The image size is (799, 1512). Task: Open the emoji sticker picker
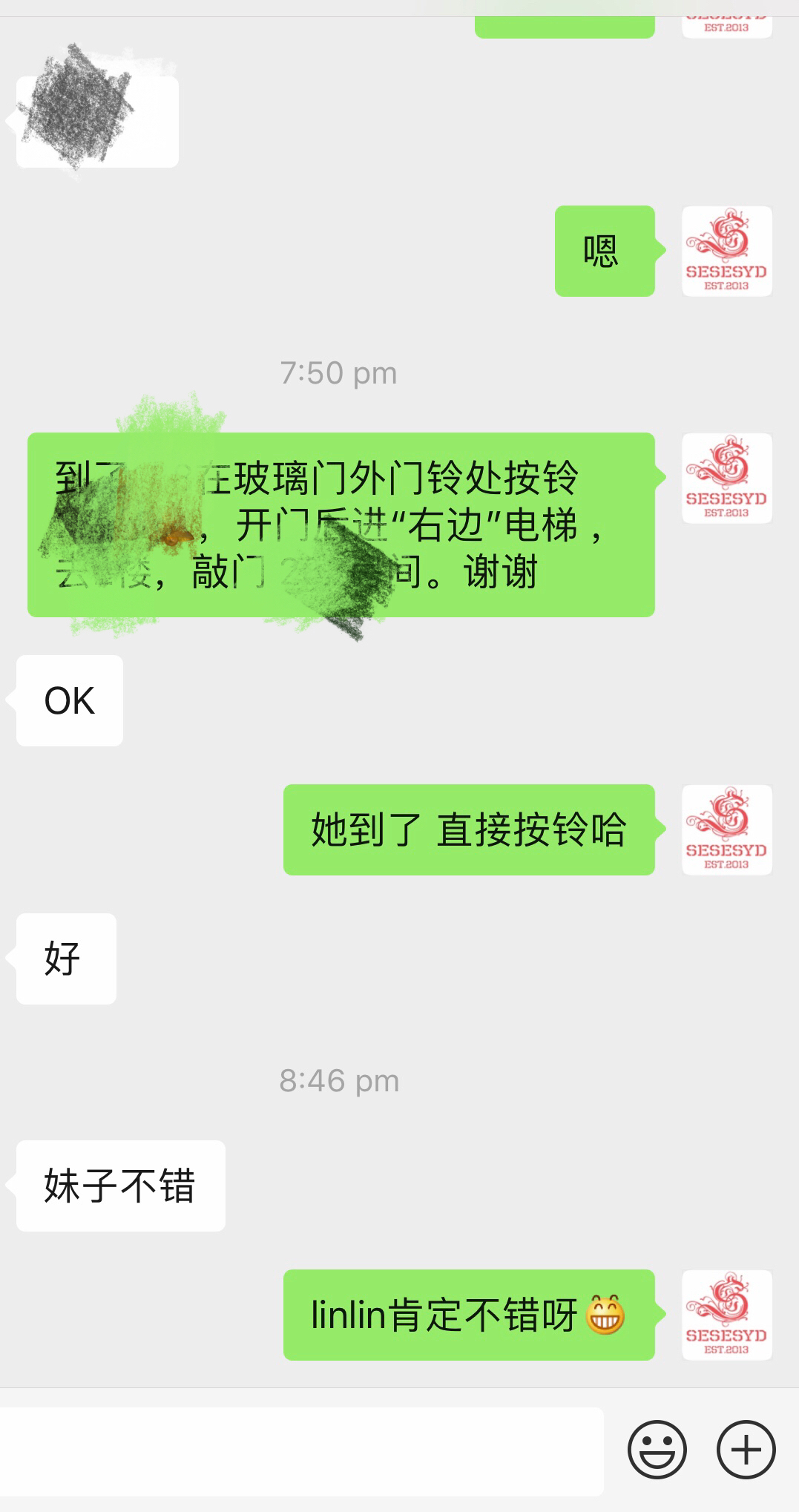(657, 1450)
